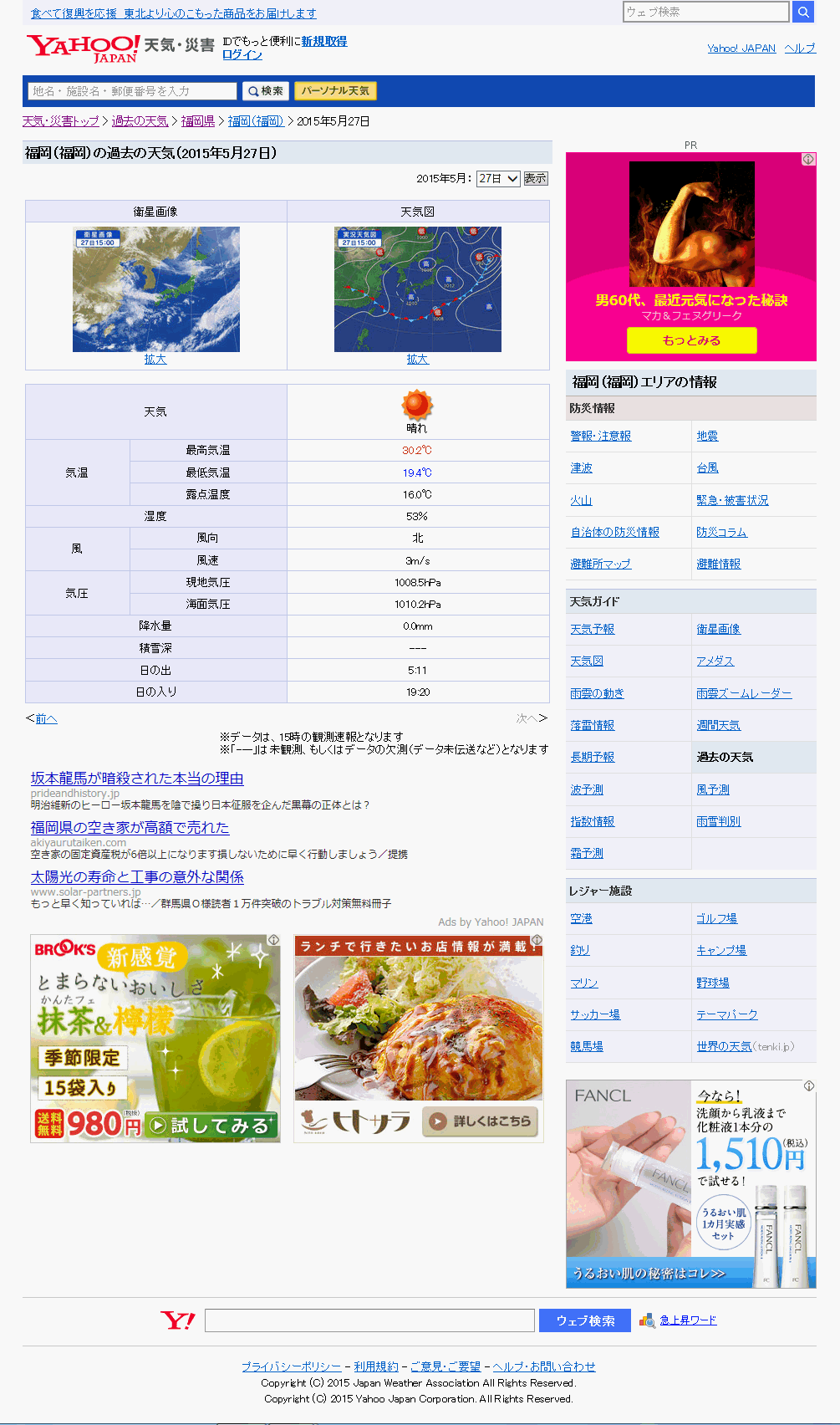Open the 警報・注意報 link
The height and width of the screenshot is (1425, 840).
(600, 436)
